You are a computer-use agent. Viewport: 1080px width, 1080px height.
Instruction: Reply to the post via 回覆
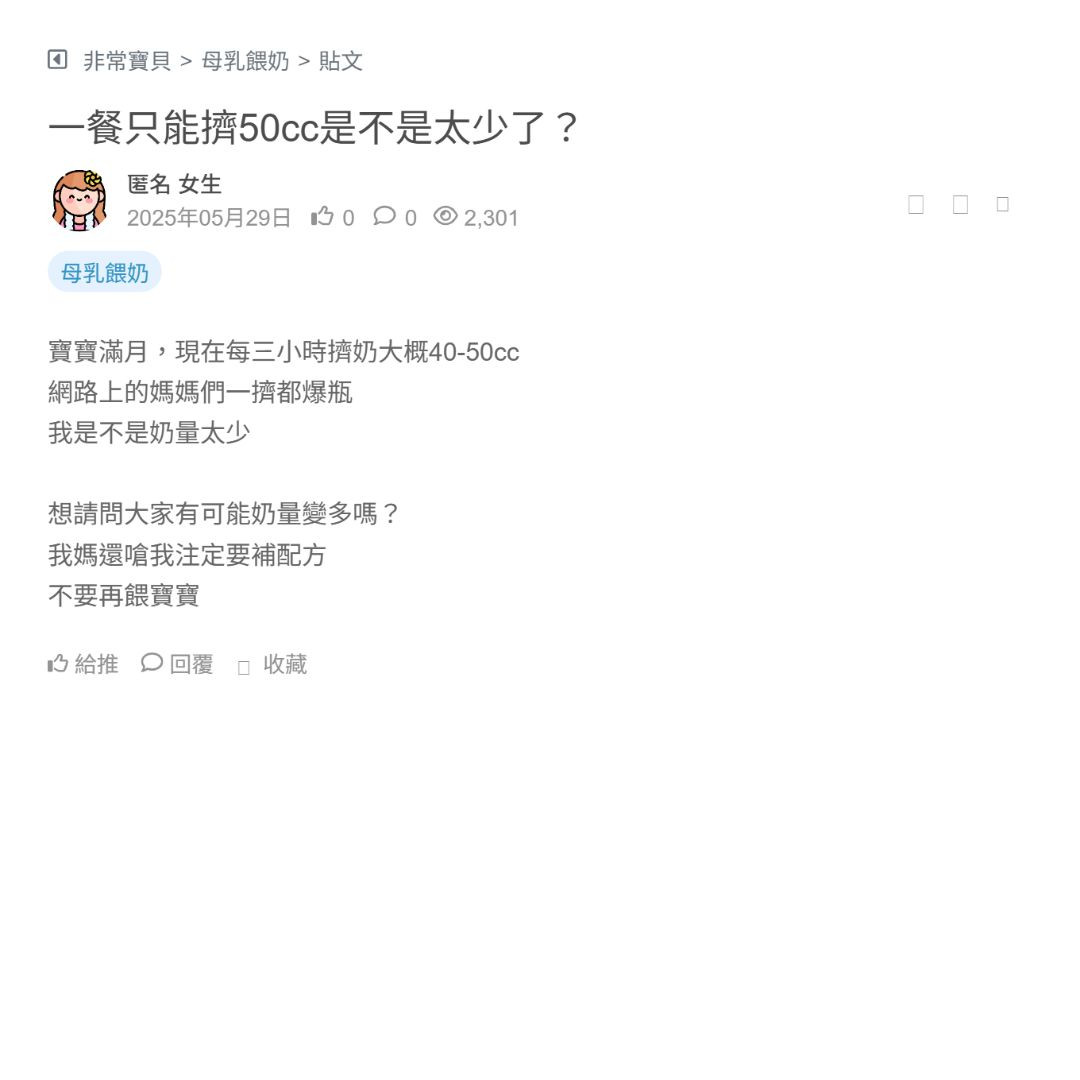(178, 664)
